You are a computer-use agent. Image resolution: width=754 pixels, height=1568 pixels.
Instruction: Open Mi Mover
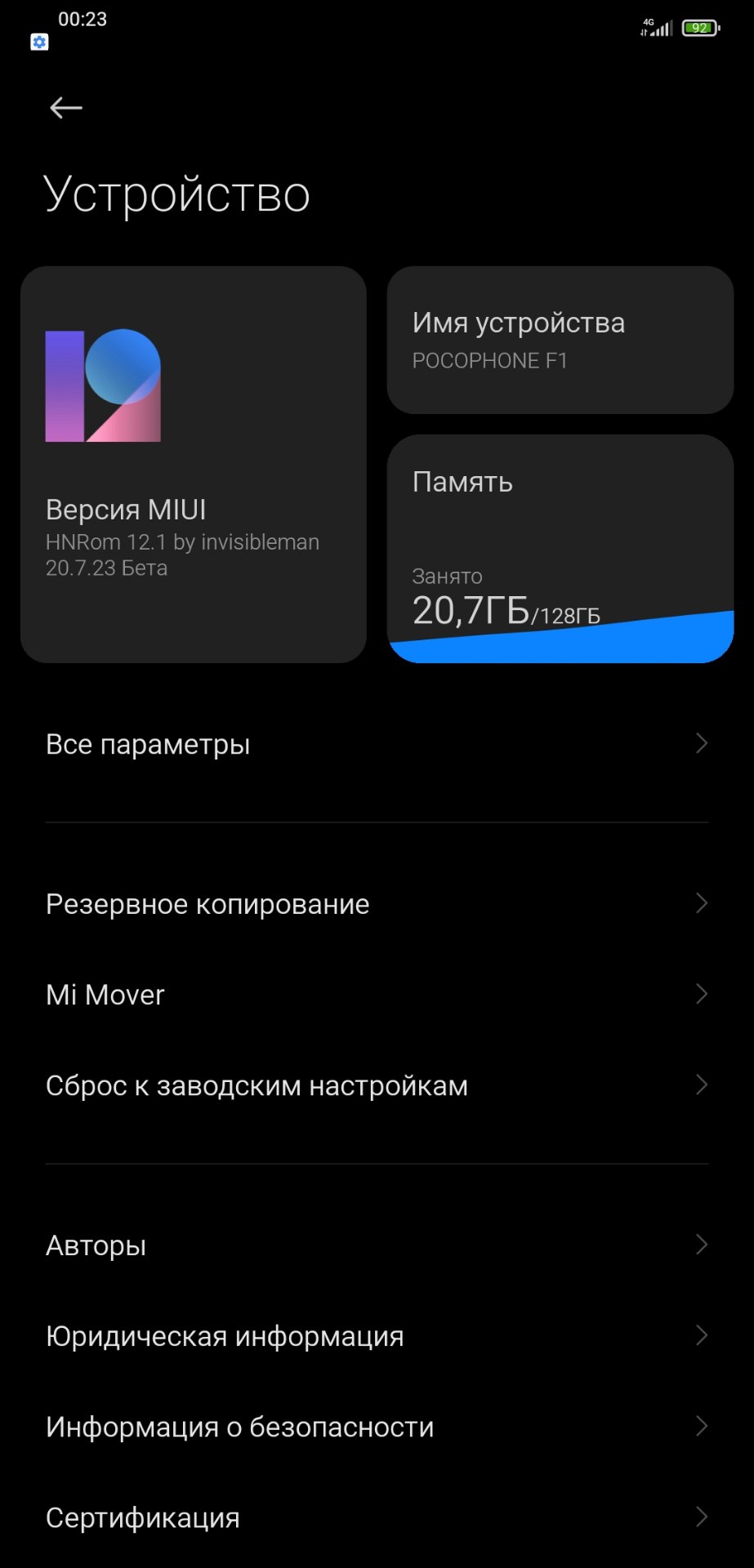click(x=377, y=995)
